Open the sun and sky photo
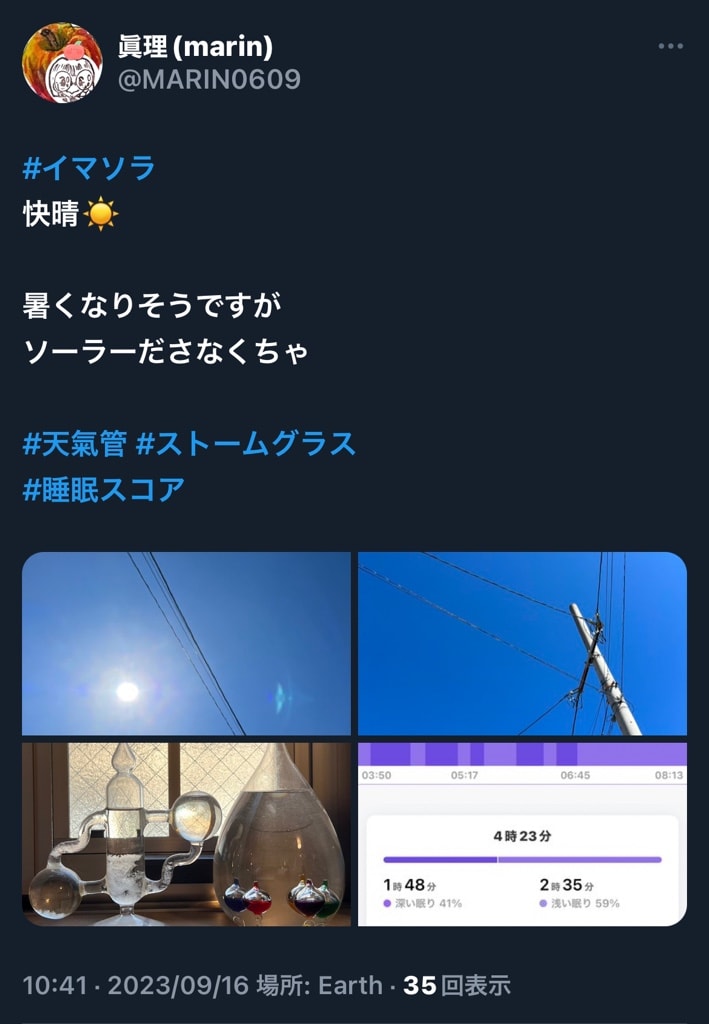This screenshot has width=709, height=1024. coord(186,643)
